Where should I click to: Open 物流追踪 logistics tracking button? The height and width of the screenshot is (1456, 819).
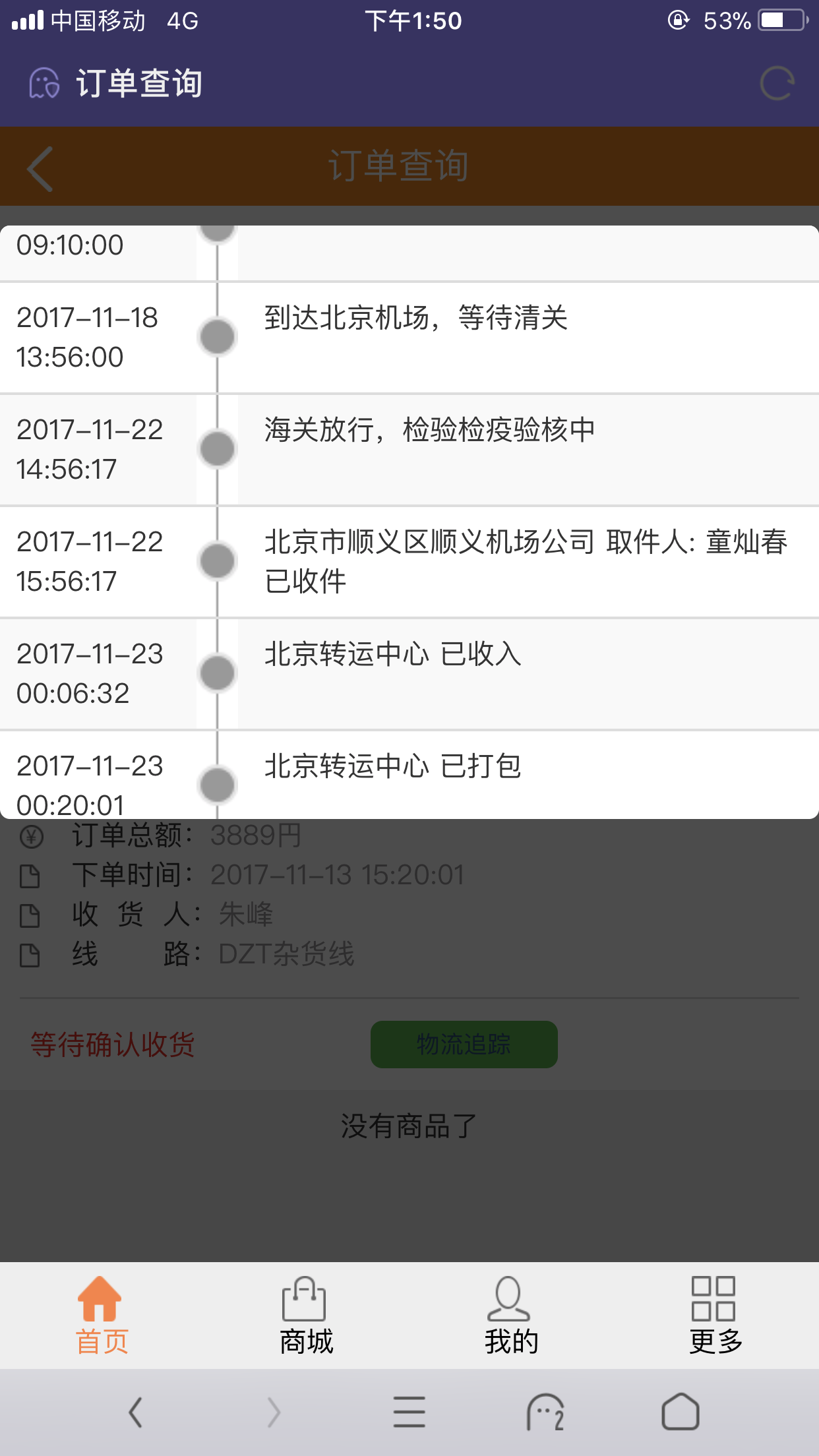(464, 1045)
